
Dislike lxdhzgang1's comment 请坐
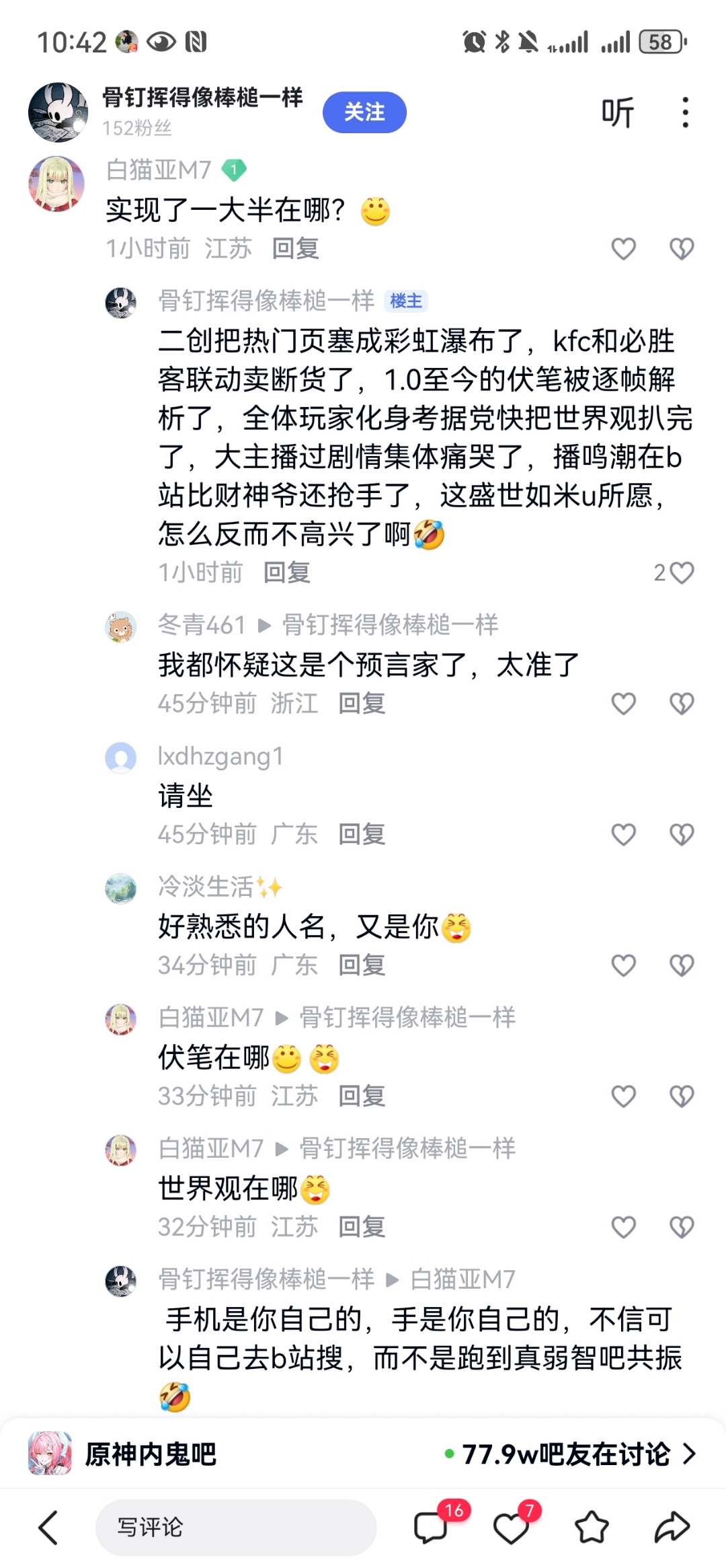682,835
